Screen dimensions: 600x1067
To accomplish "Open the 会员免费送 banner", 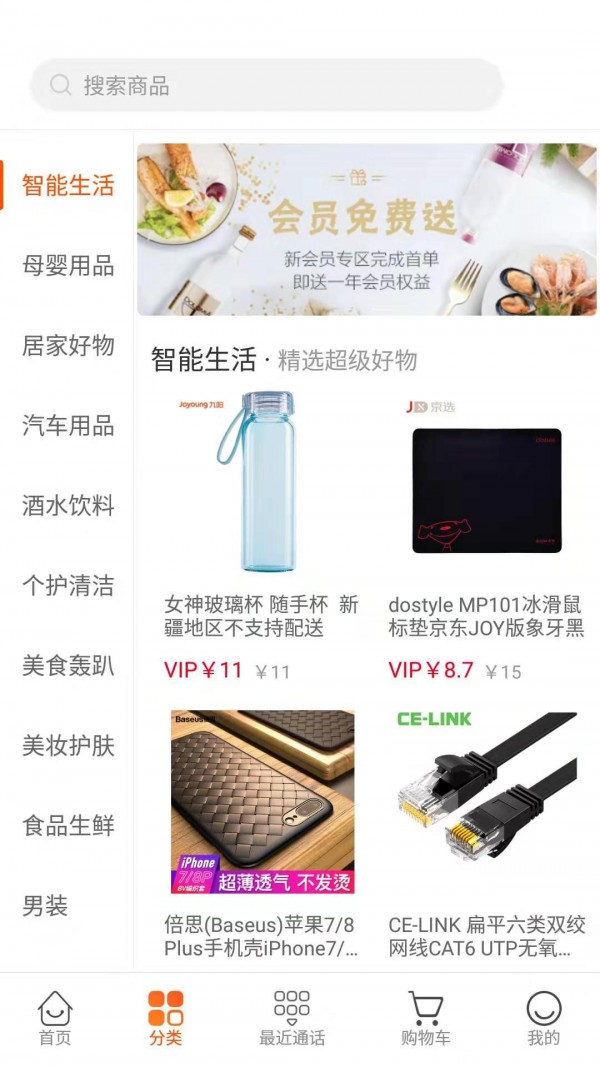I will (x=367, y=229).
